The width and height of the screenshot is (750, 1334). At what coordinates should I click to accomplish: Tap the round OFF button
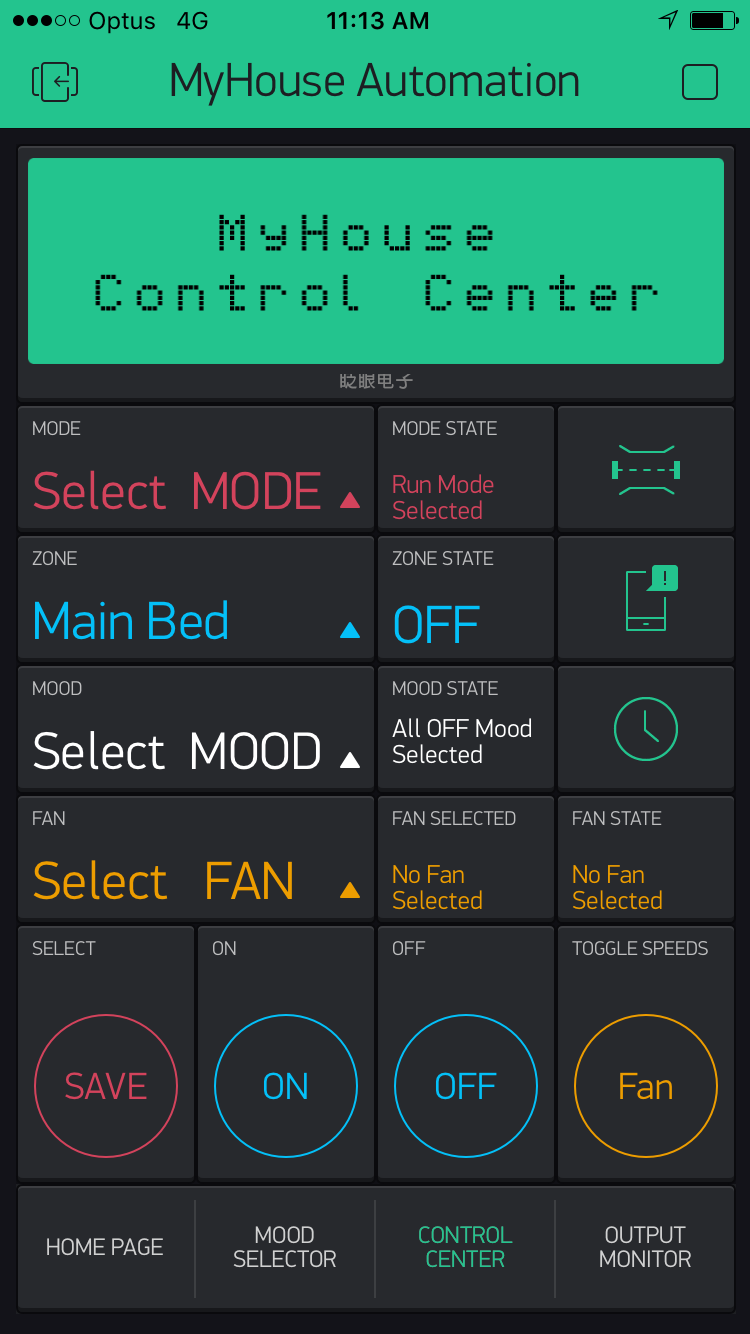click(466, 1086)
